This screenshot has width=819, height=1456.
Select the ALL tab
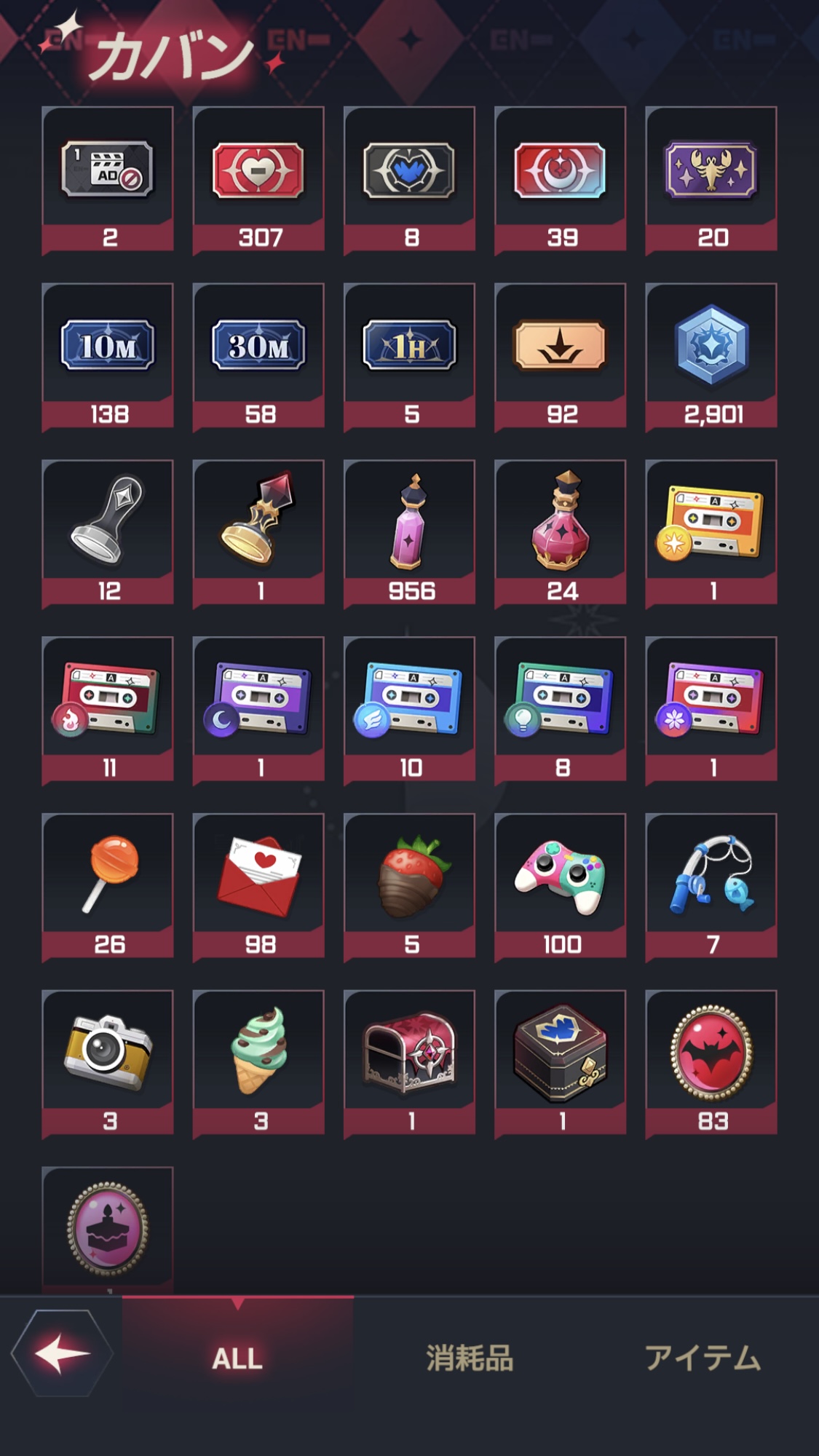coord(237,1358)
